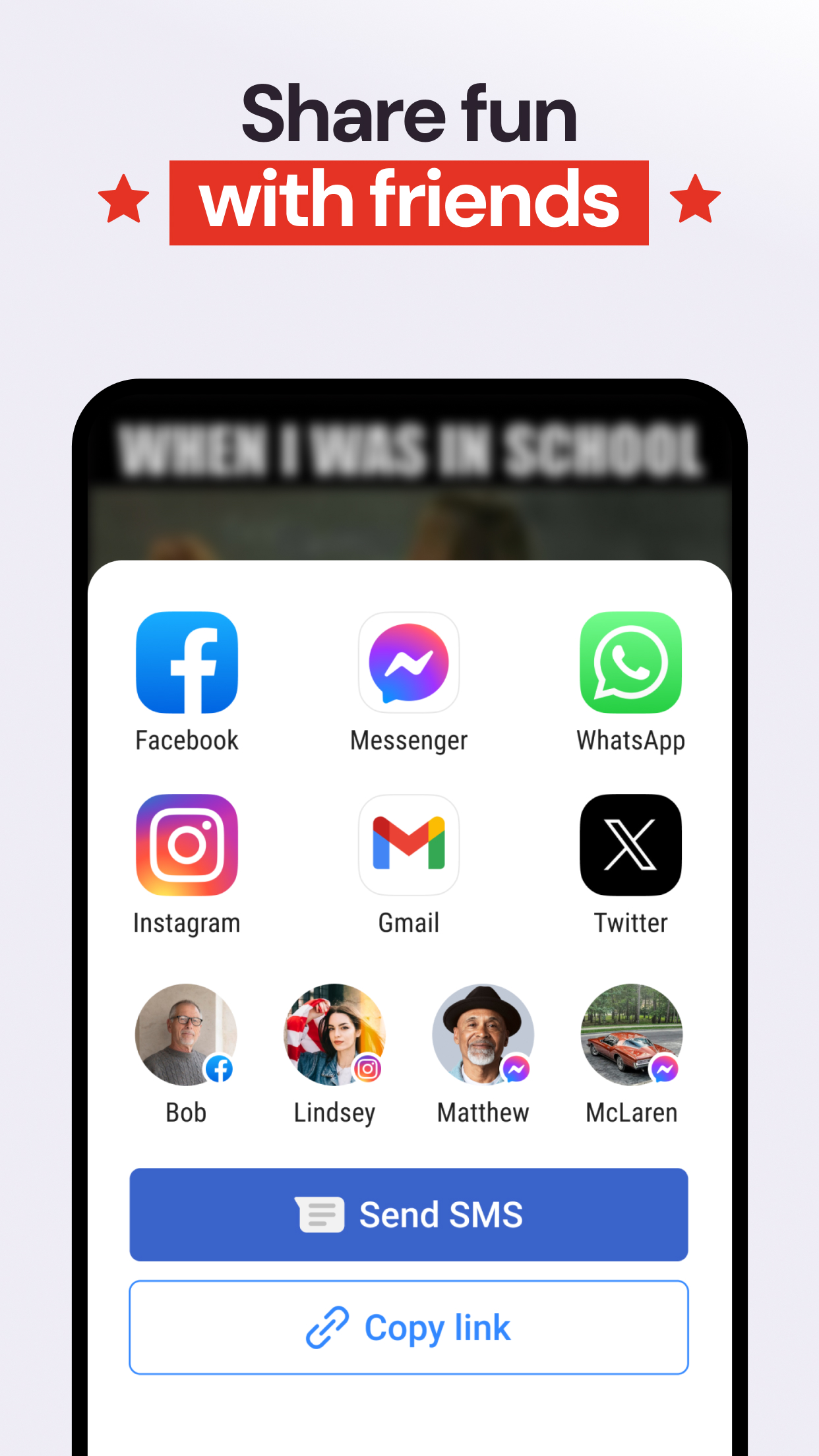Select McLaren contact thumbnail
The width and height of the screenshot is (819, 1456).
(631, 1035)
